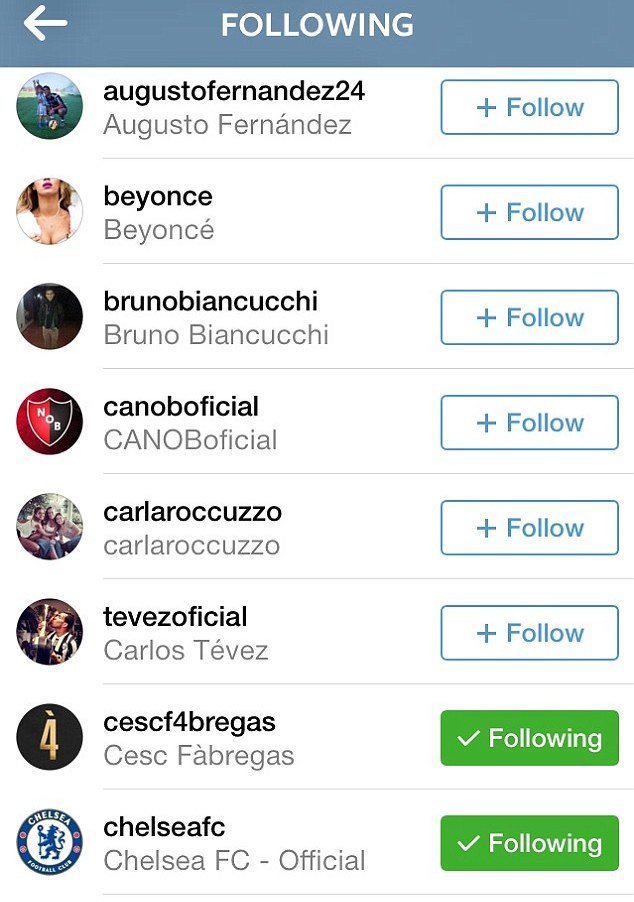The image size is (634, 902).
Task: View Carlos Tévez's profile
Action: click(x=185, y=633)
